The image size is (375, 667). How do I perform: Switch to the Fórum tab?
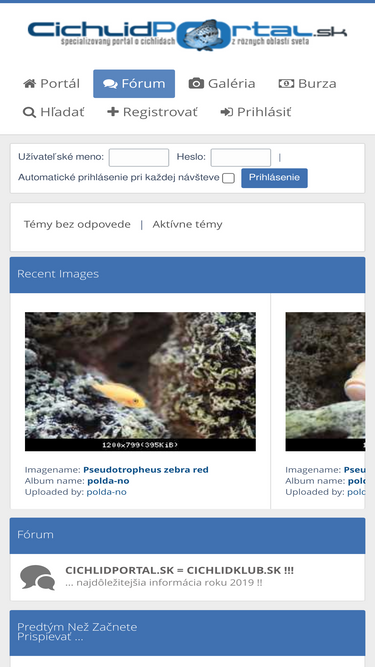click(134, 83)
